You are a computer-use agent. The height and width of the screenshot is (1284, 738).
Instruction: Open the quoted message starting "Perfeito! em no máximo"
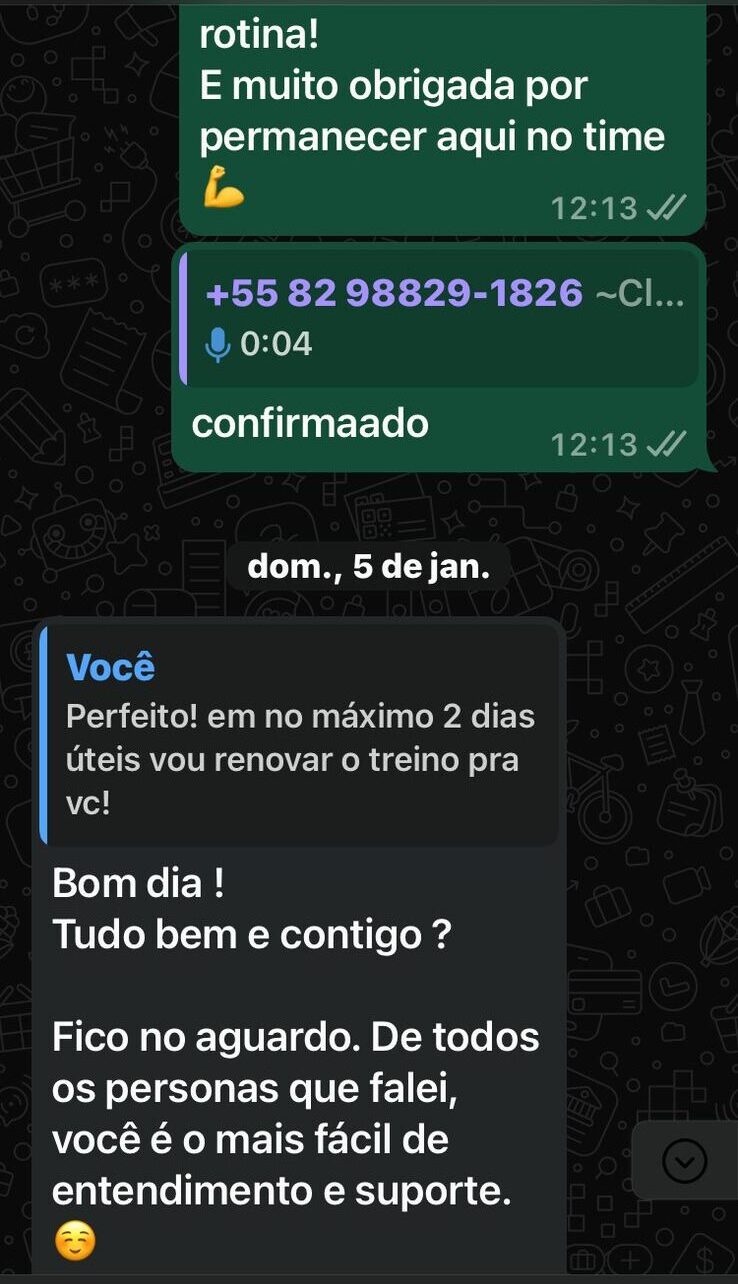pos(300,736)
